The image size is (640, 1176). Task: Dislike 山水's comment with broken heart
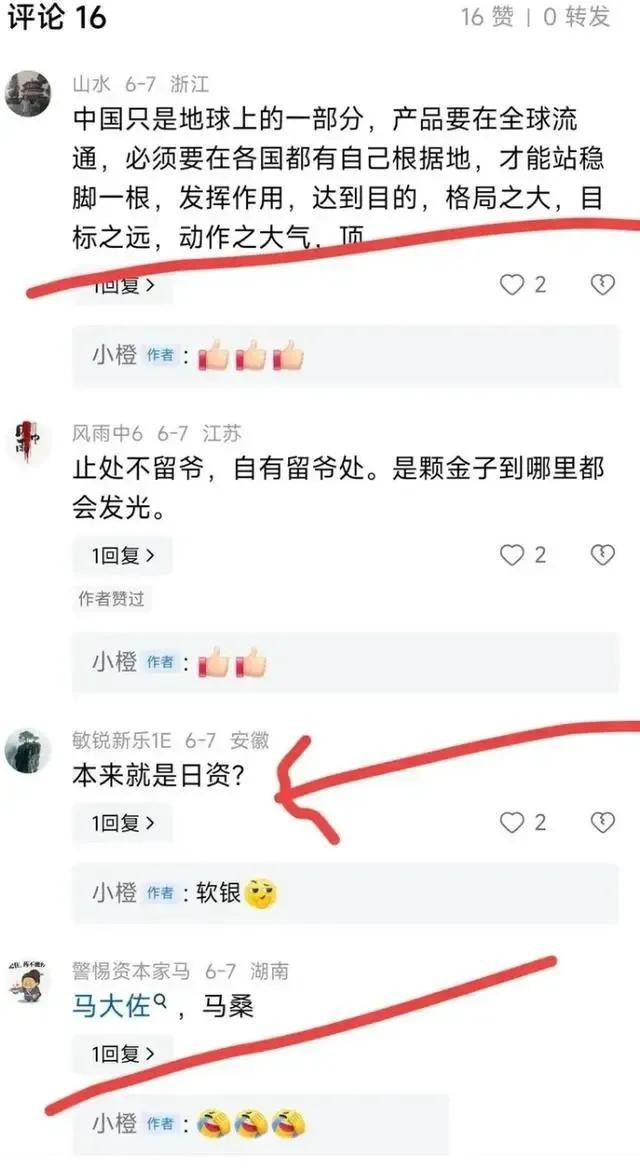tap(602, 285)
